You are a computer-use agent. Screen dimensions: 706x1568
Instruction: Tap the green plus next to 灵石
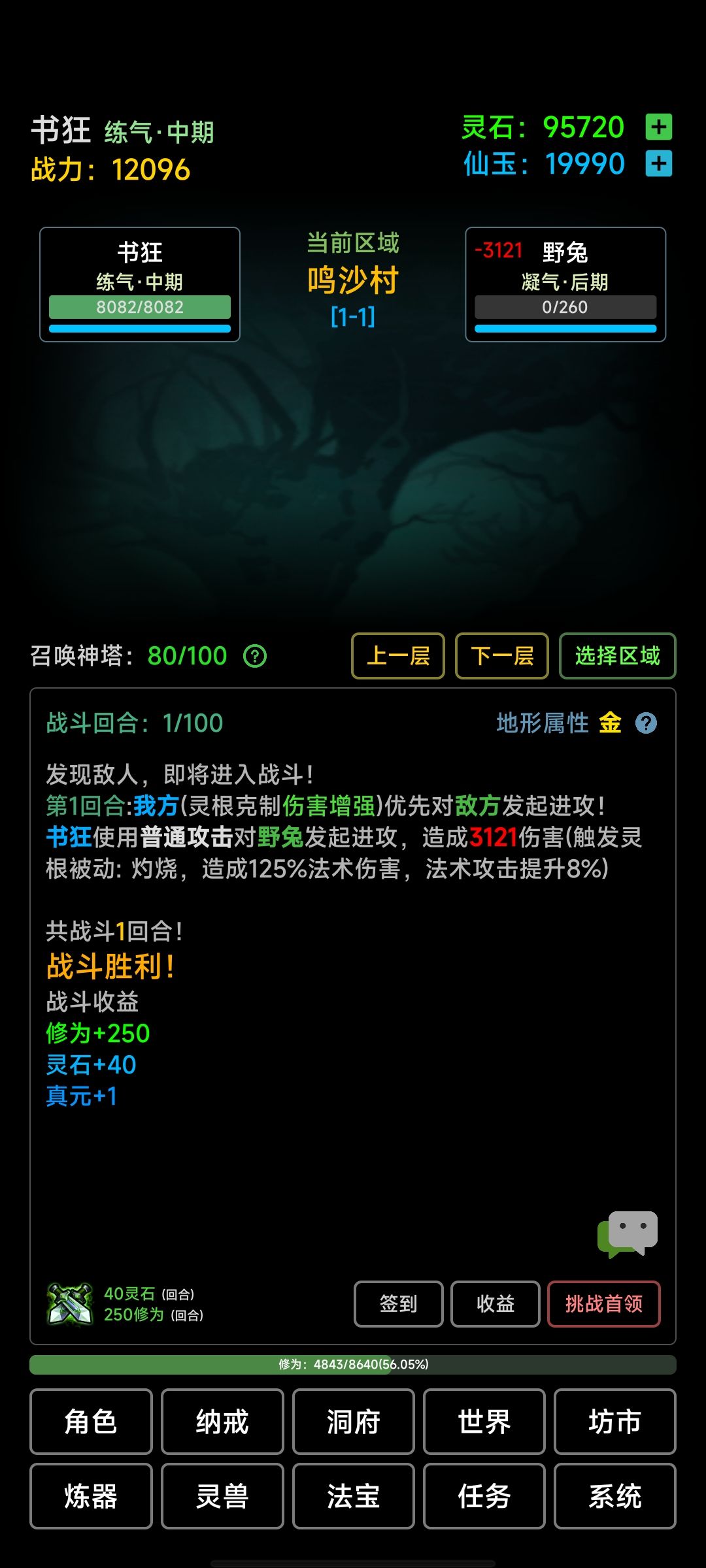coord(659,127)
